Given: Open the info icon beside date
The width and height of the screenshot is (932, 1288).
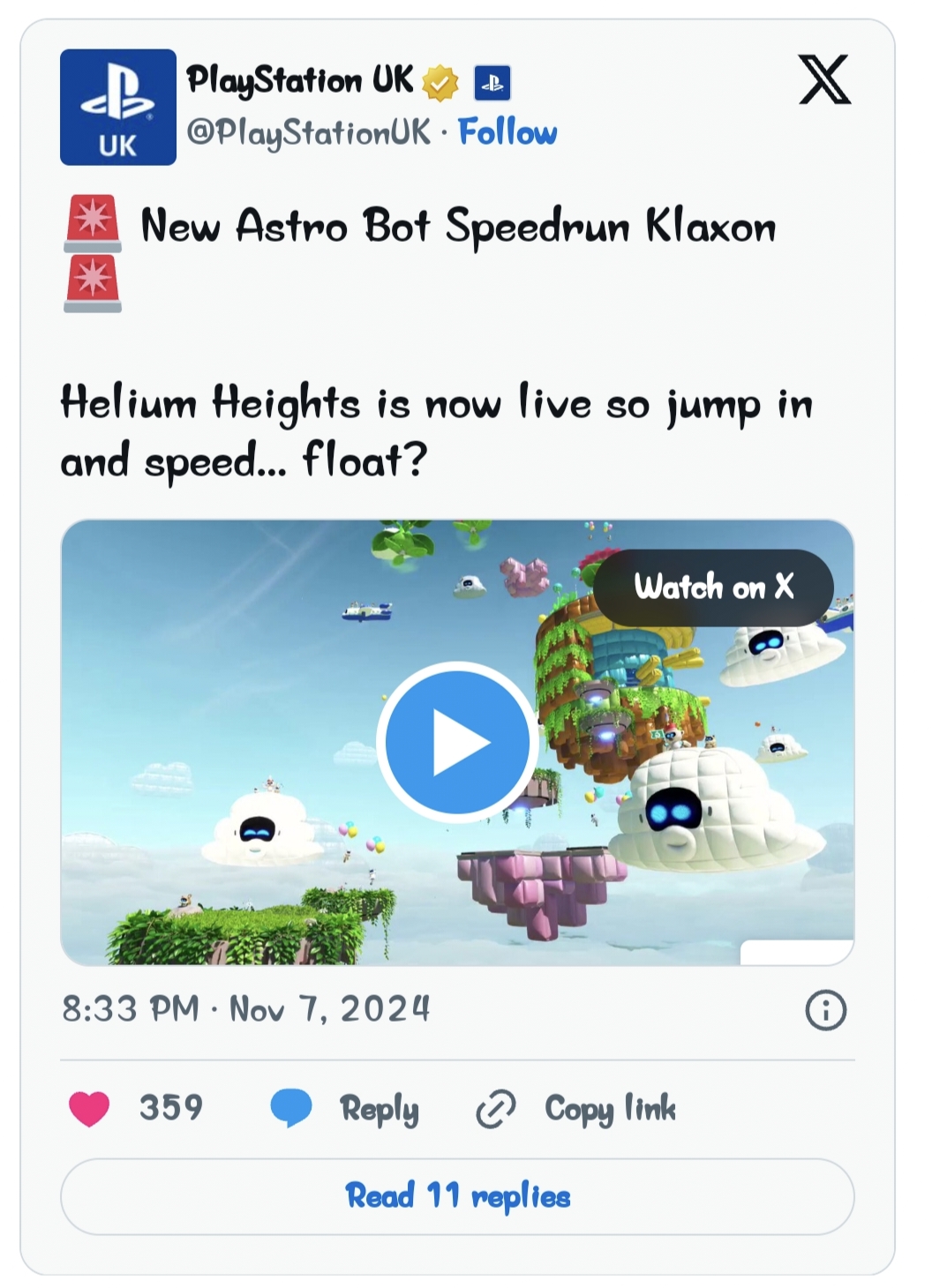Looking at the screenshot, I should (x=825, y=1010).
